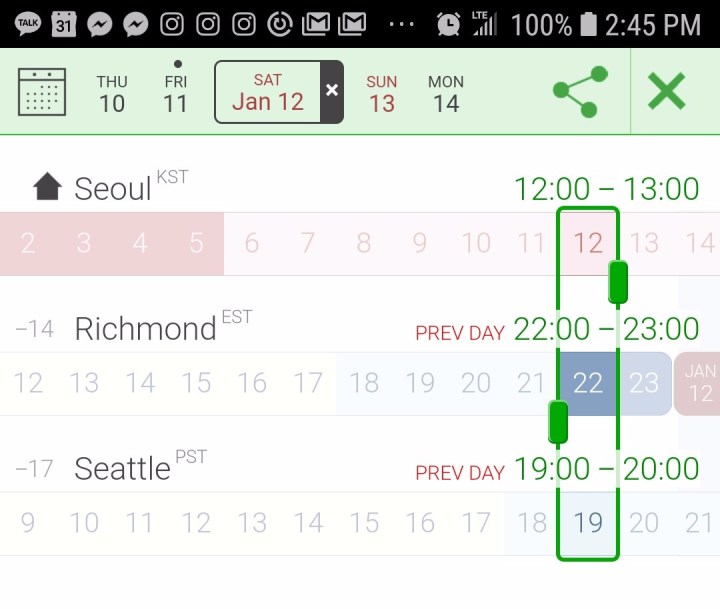Select Monday the 14th
The width and height of the screenshot is (720, 609).
446,92
